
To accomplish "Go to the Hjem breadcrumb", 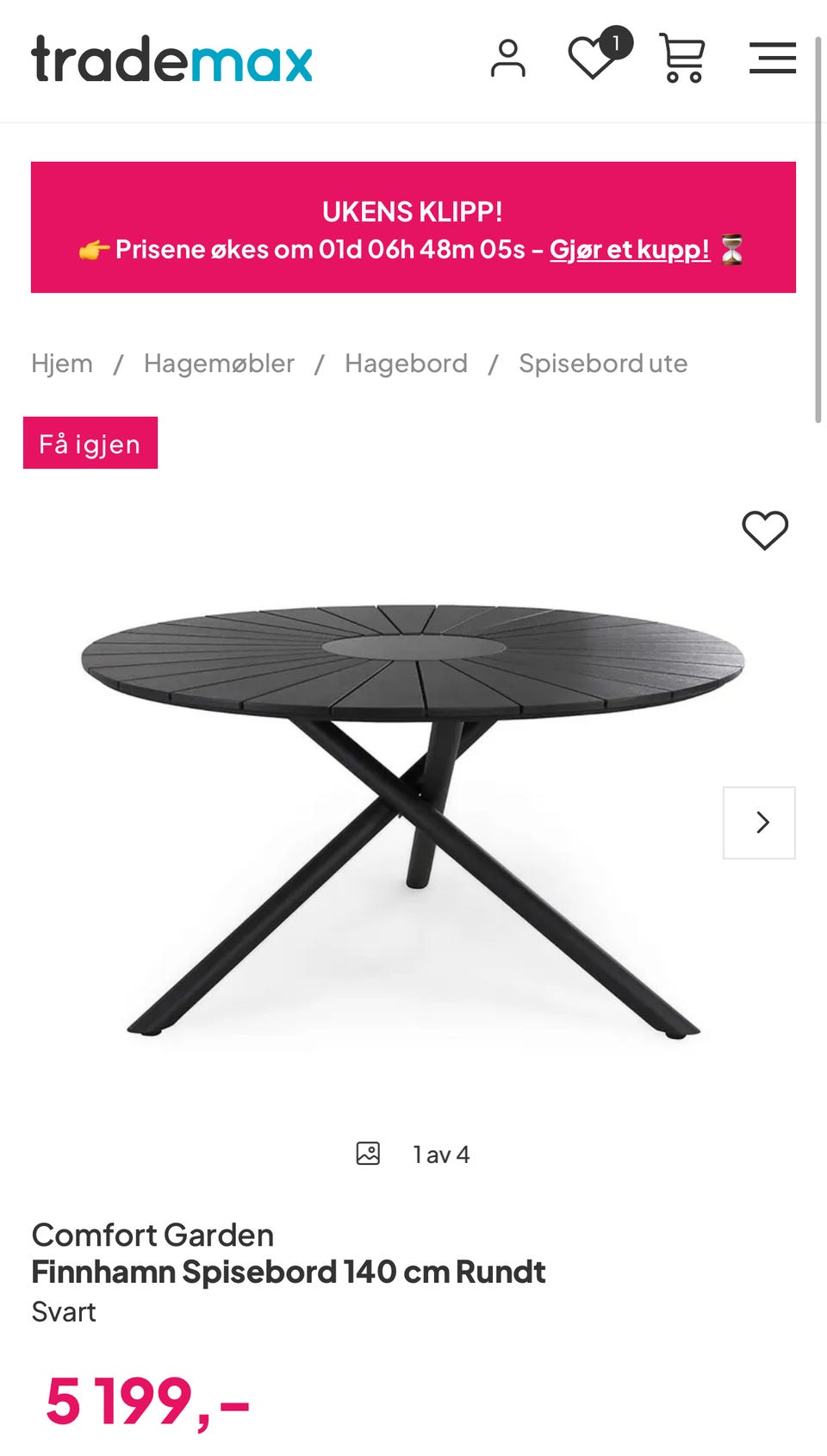I will tap(62, 364).
